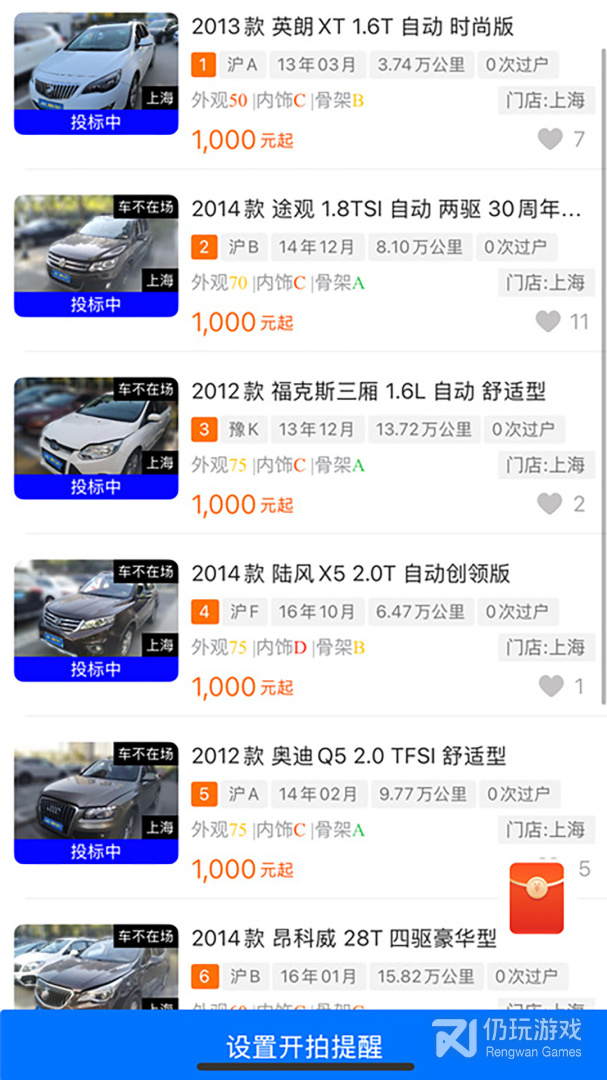The height and width of the screenshot is (1080, 607).
Task: Open the 2014款 途观 1.8TSI listing
Action: pos(386,209)
